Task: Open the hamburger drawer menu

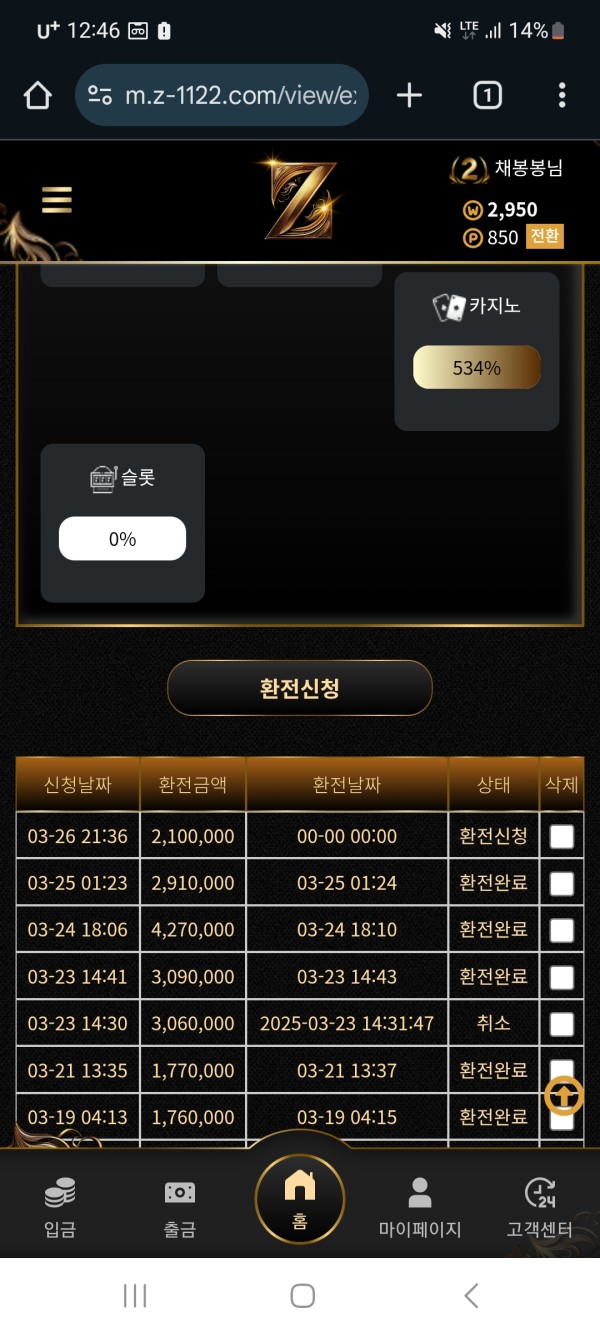Action: [x=57, y=200]
